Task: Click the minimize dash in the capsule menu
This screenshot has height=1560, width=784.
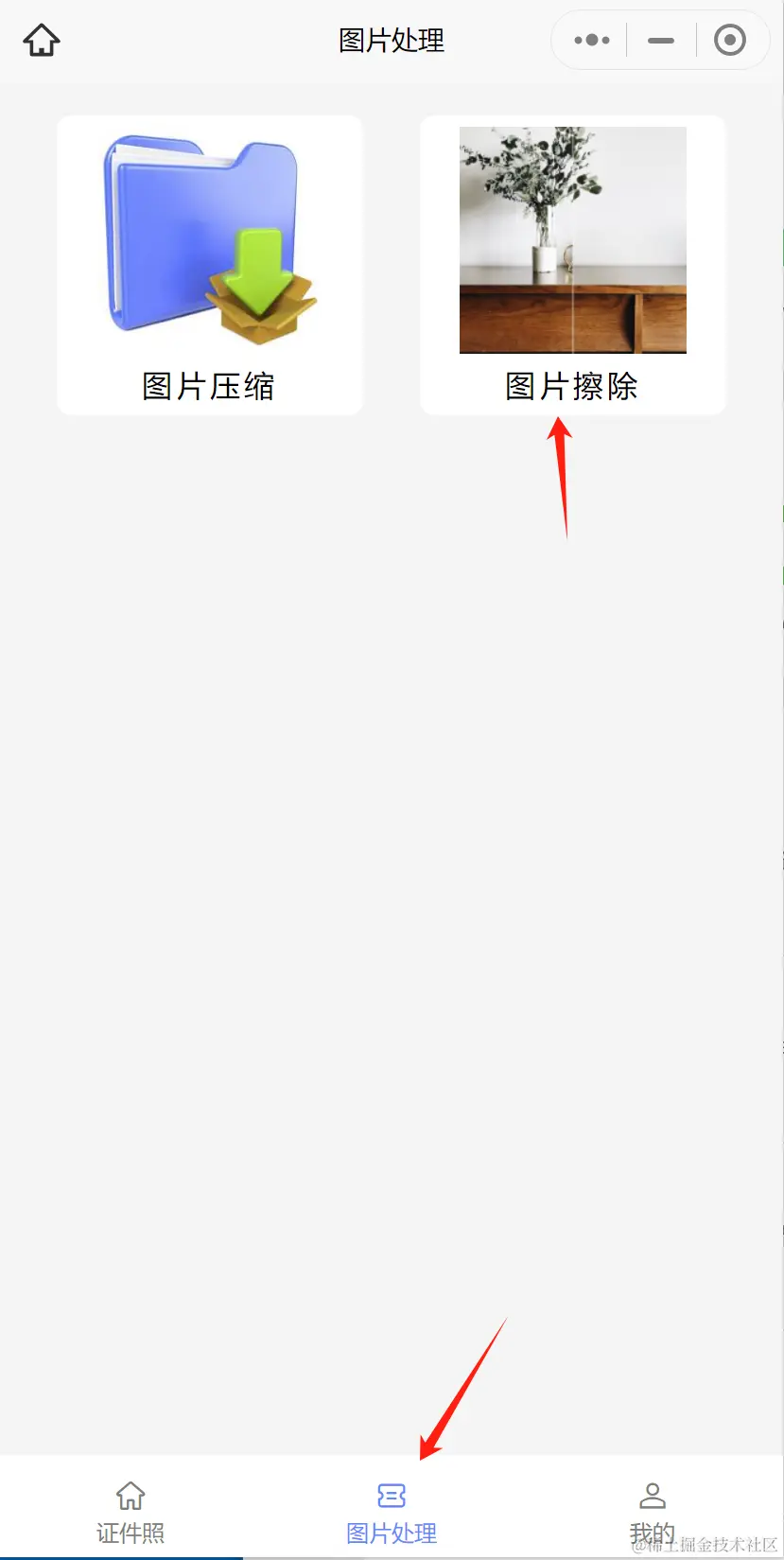Action: 659,41
